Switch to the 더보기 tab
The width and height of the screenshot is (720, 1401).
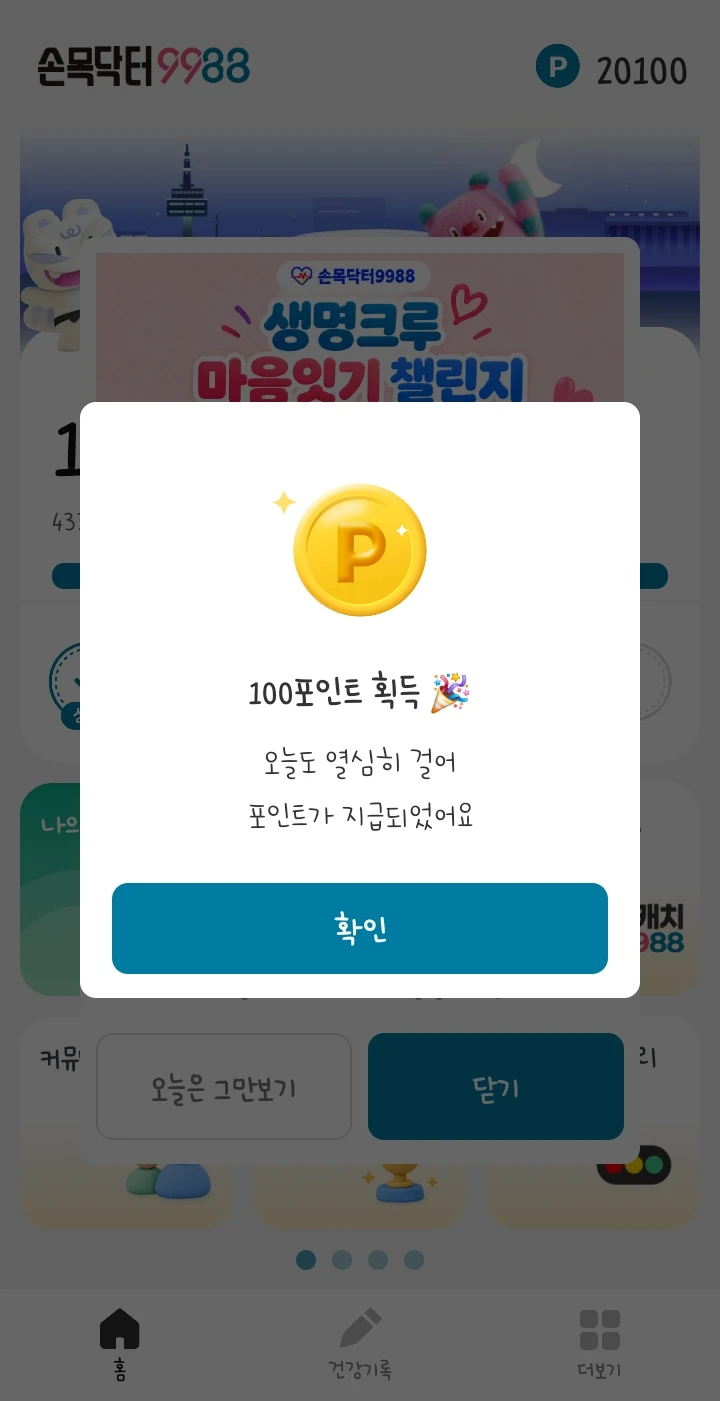pos(600,1344)
